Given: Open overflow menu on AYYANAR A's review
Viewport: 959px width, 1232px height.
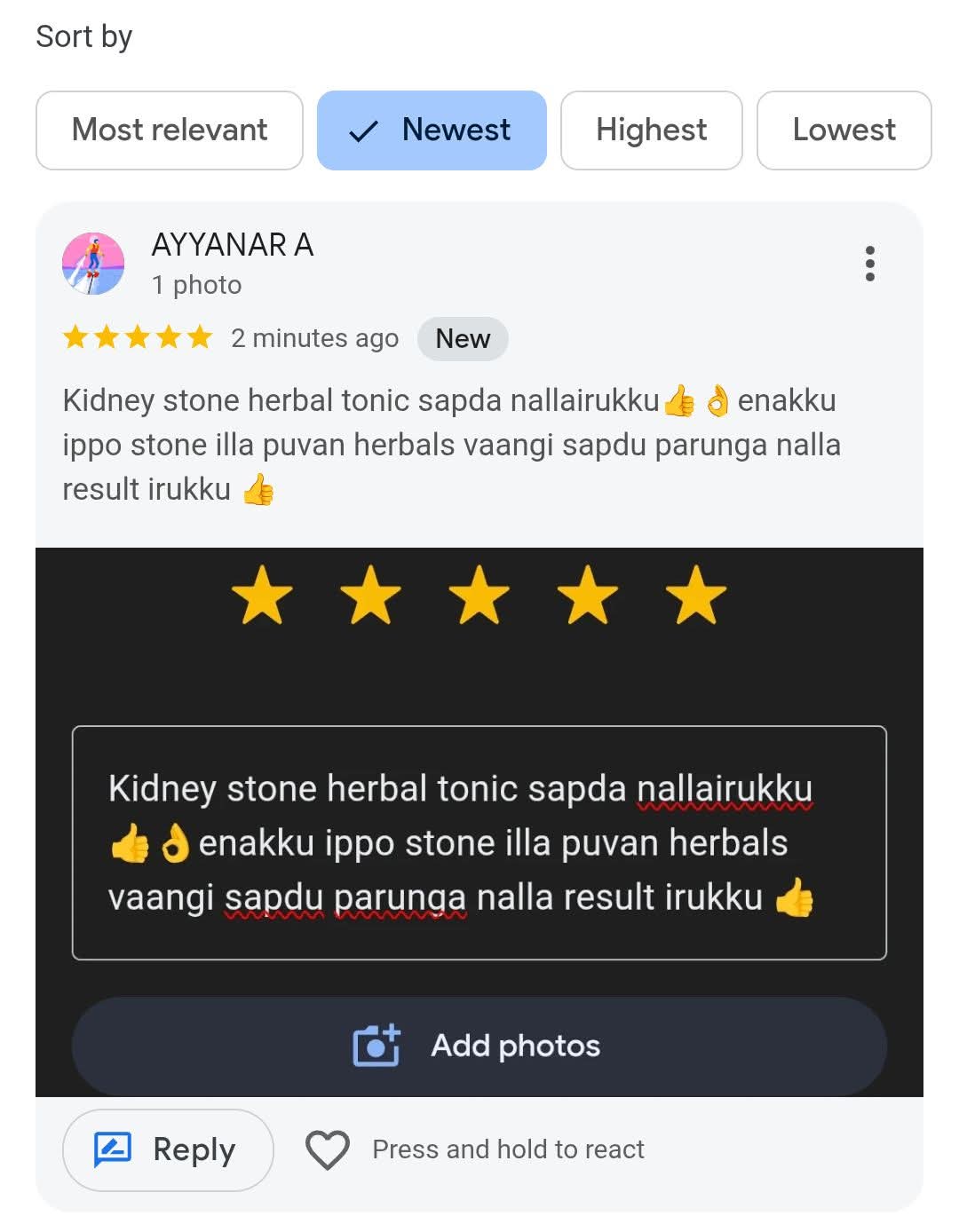Looking at the screenshot, I should pos(869,264).
